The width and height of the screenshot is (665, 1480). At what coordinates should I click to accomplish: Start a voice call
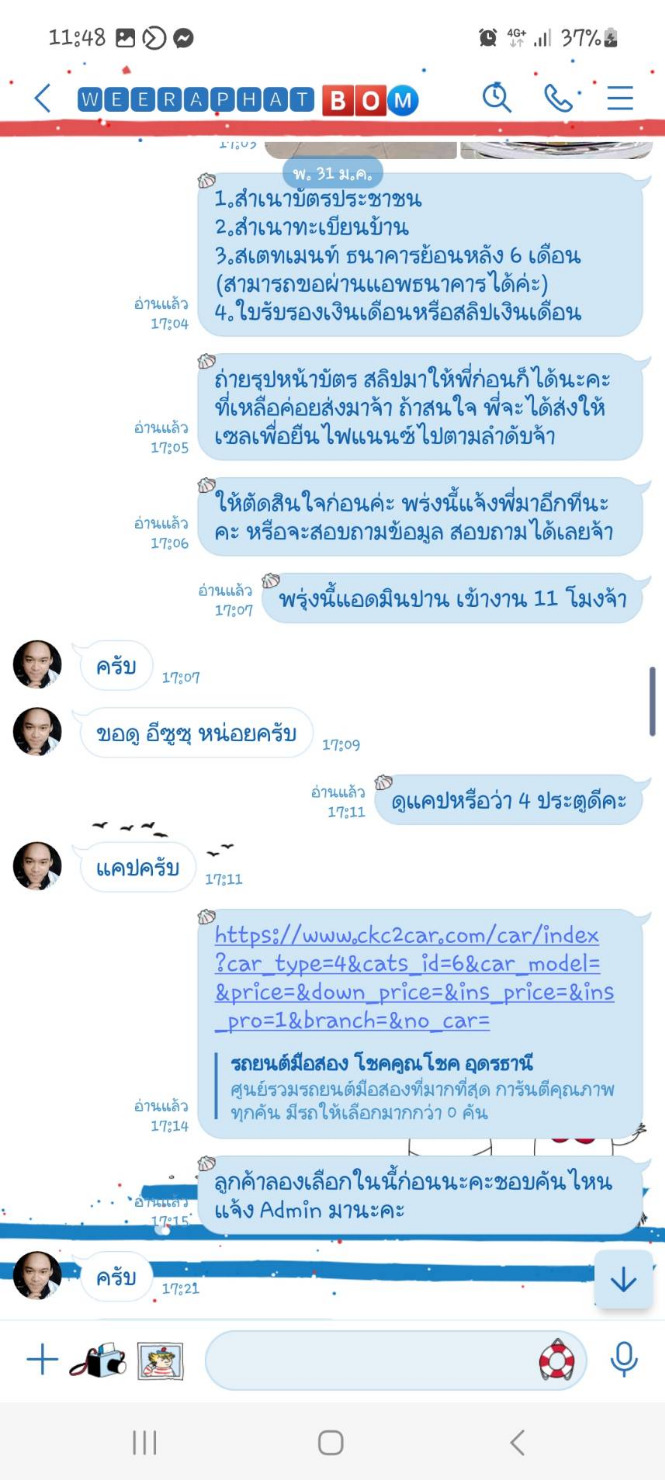tap(558, 98)
